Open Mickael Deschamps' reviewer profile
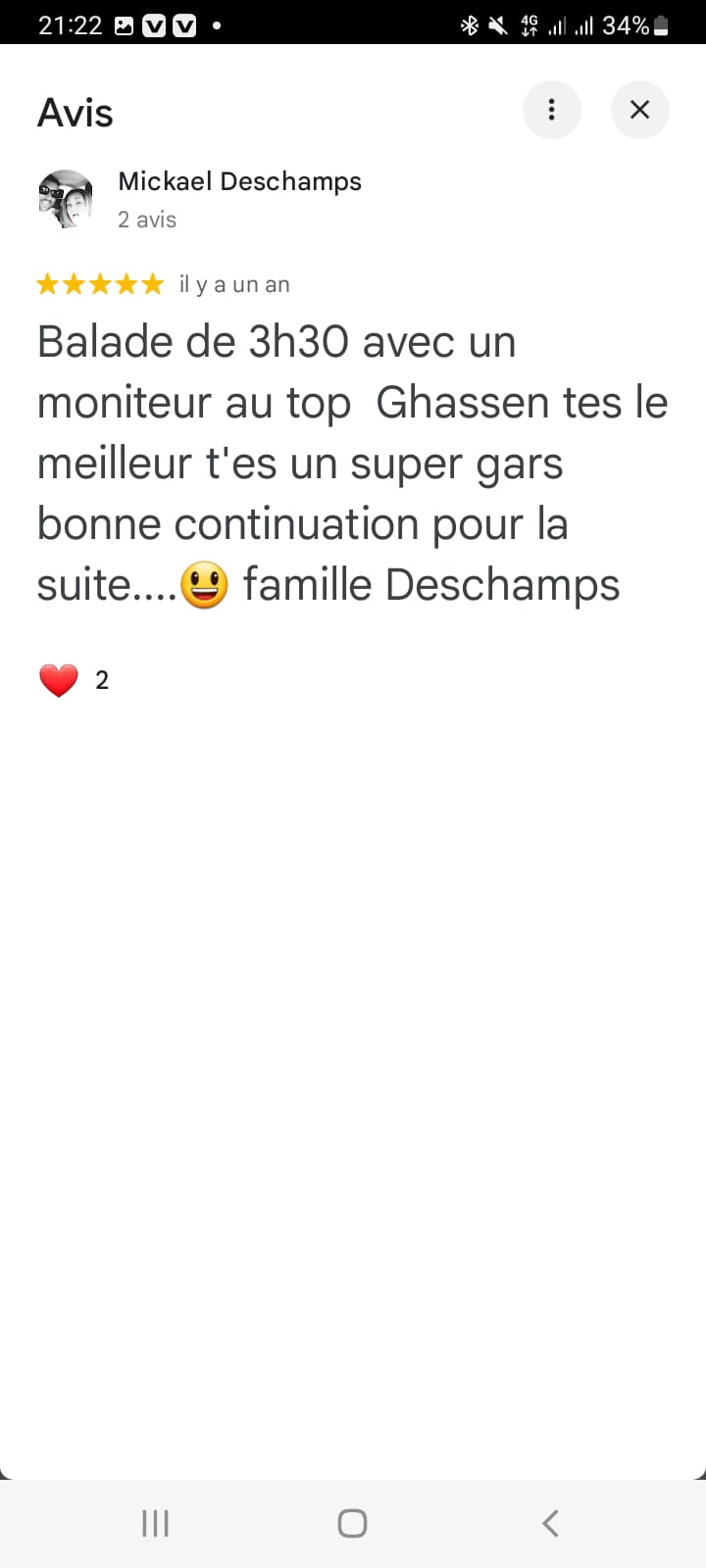The width and height of the screenshot is (706, 1568). (238, 182)
